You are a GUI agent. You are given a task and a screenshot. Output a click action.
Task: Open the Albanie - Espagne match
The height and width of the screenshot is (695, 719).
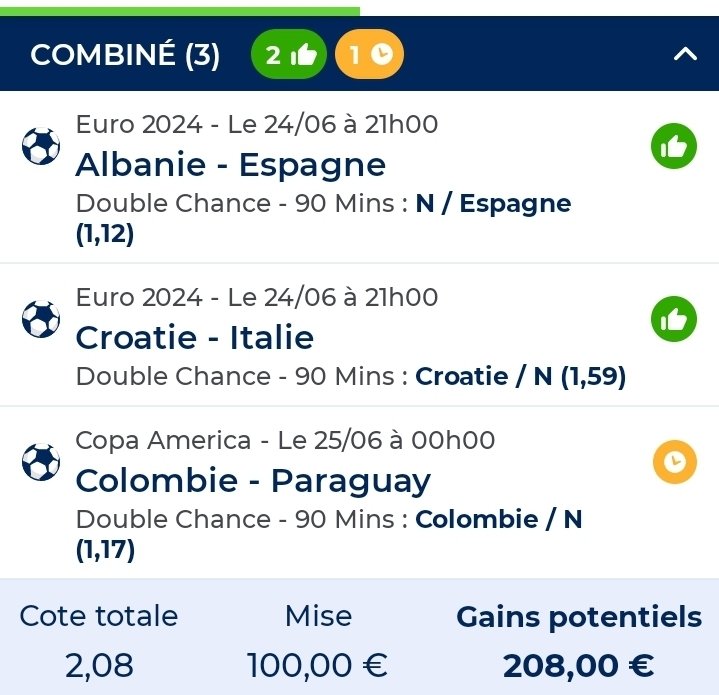click(x=230, y=164)
